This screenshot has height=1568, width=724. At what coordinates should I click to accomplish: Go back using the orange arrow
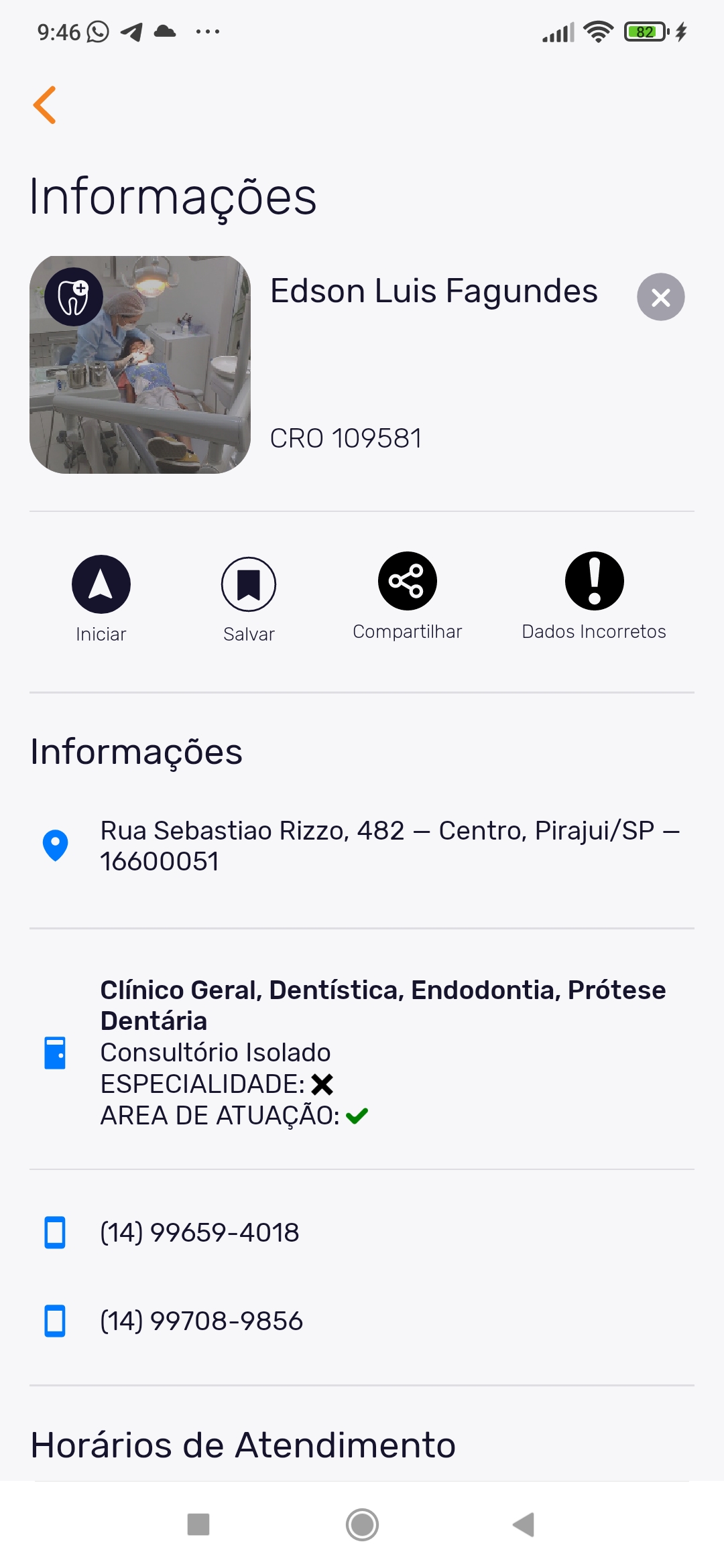(x=45, y=105)
